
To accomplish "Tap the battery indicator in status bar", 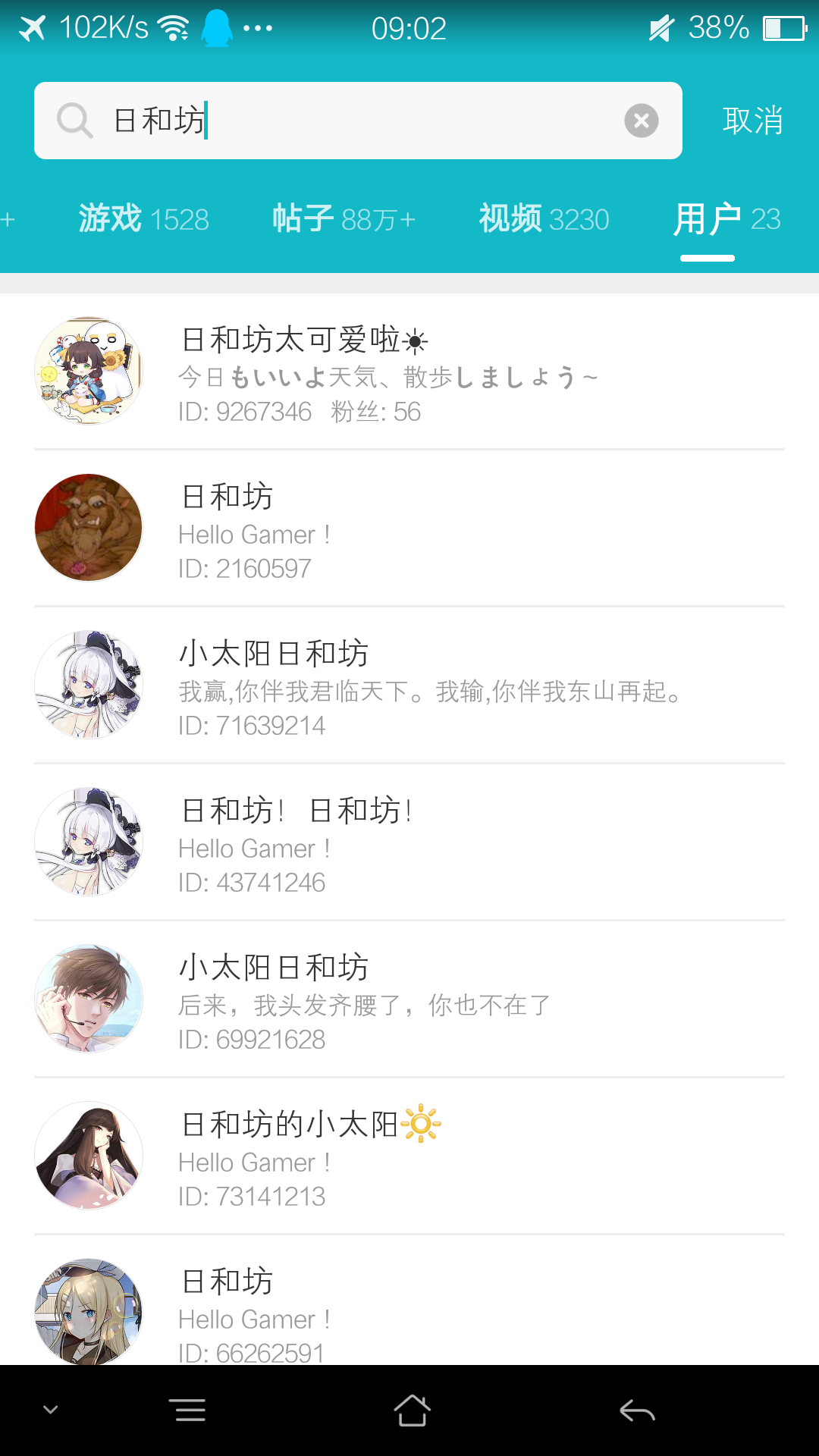I will coord(783,27).
